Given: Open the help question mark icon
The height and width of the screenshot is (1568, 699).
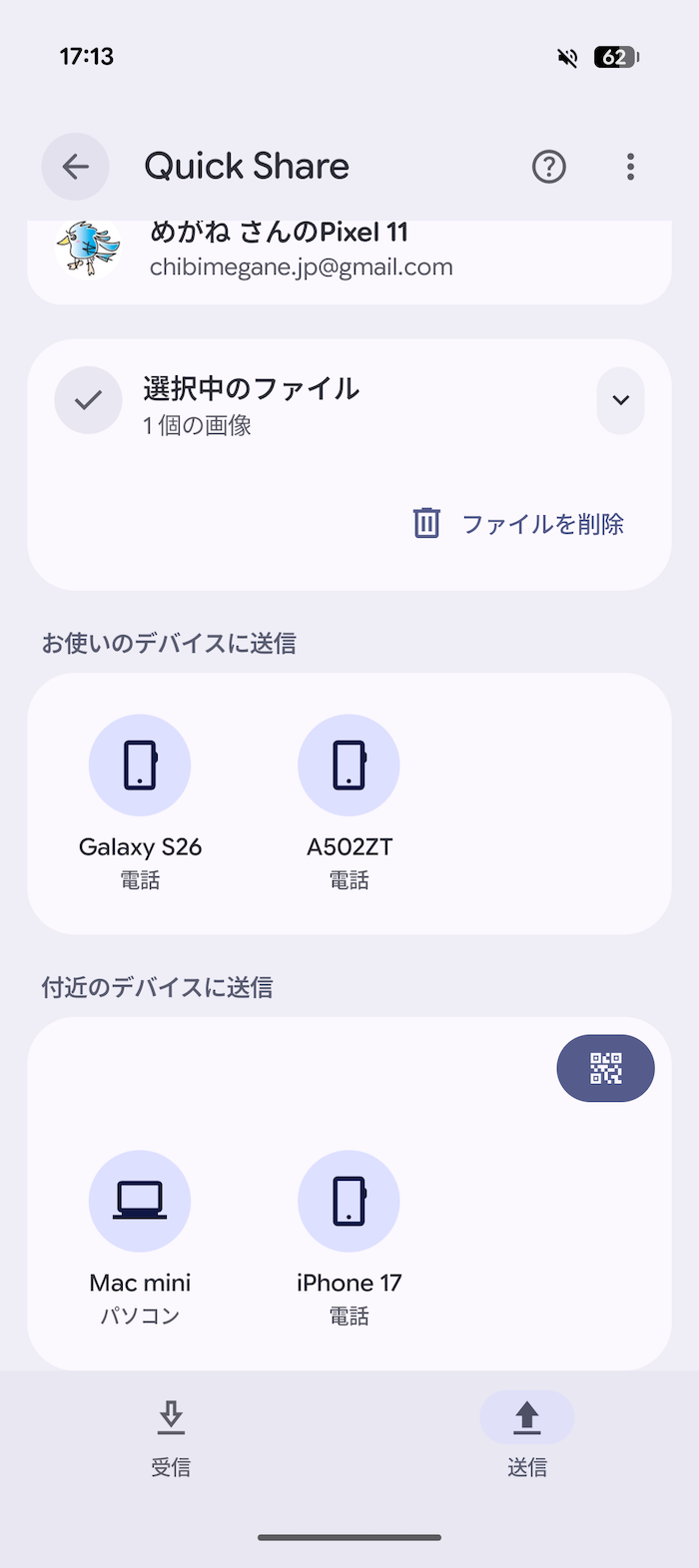Looking at the screenshot, I should coord(548,167).
